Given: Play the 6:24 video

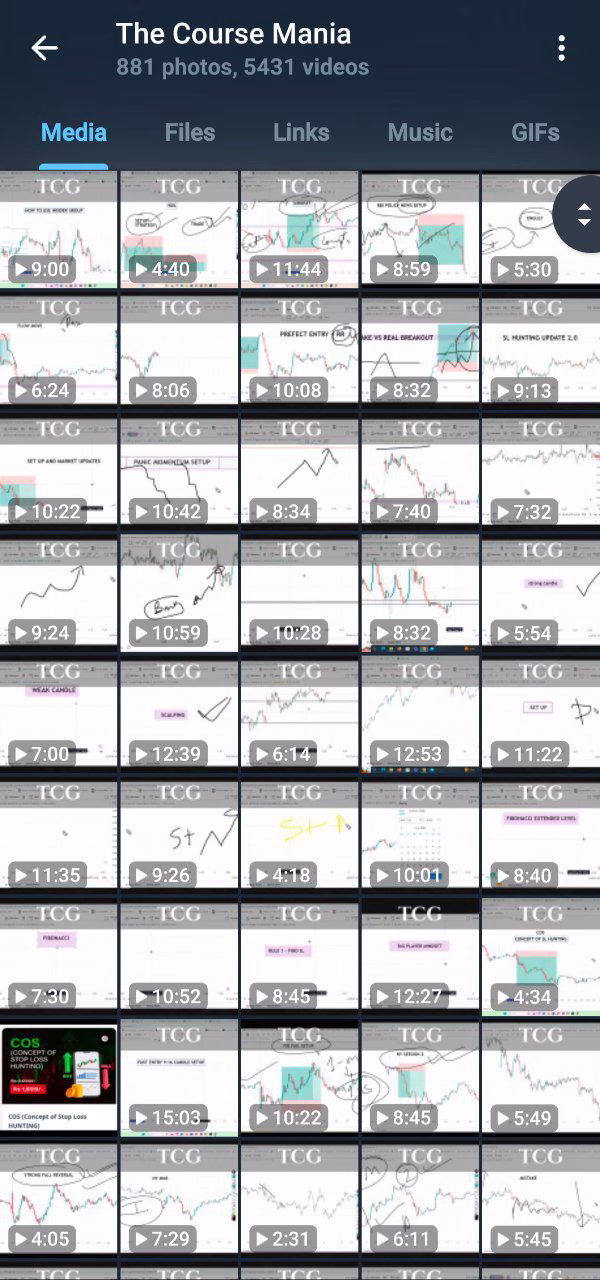Looking at the screenshot, I should pos(58,350).
